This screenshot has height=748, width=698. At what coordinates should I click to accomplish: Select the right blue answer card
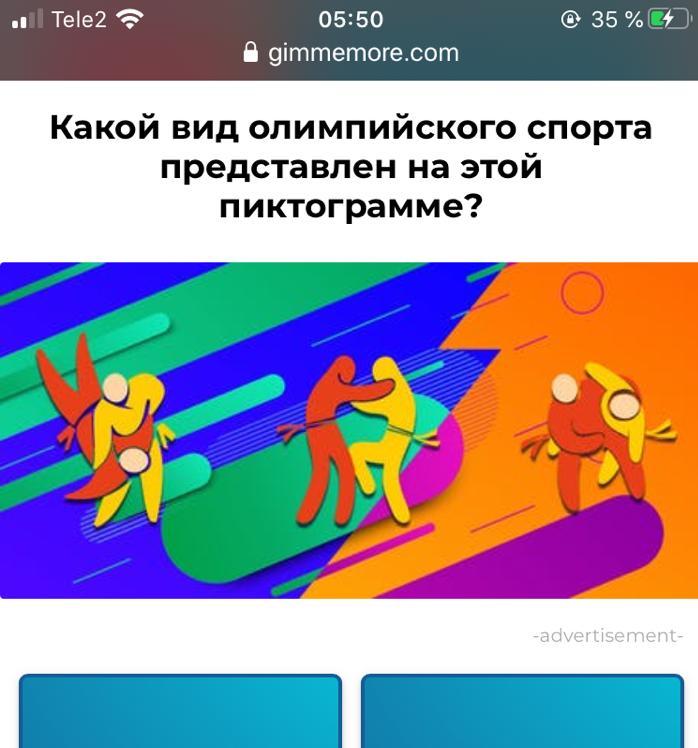pos(521,712)
